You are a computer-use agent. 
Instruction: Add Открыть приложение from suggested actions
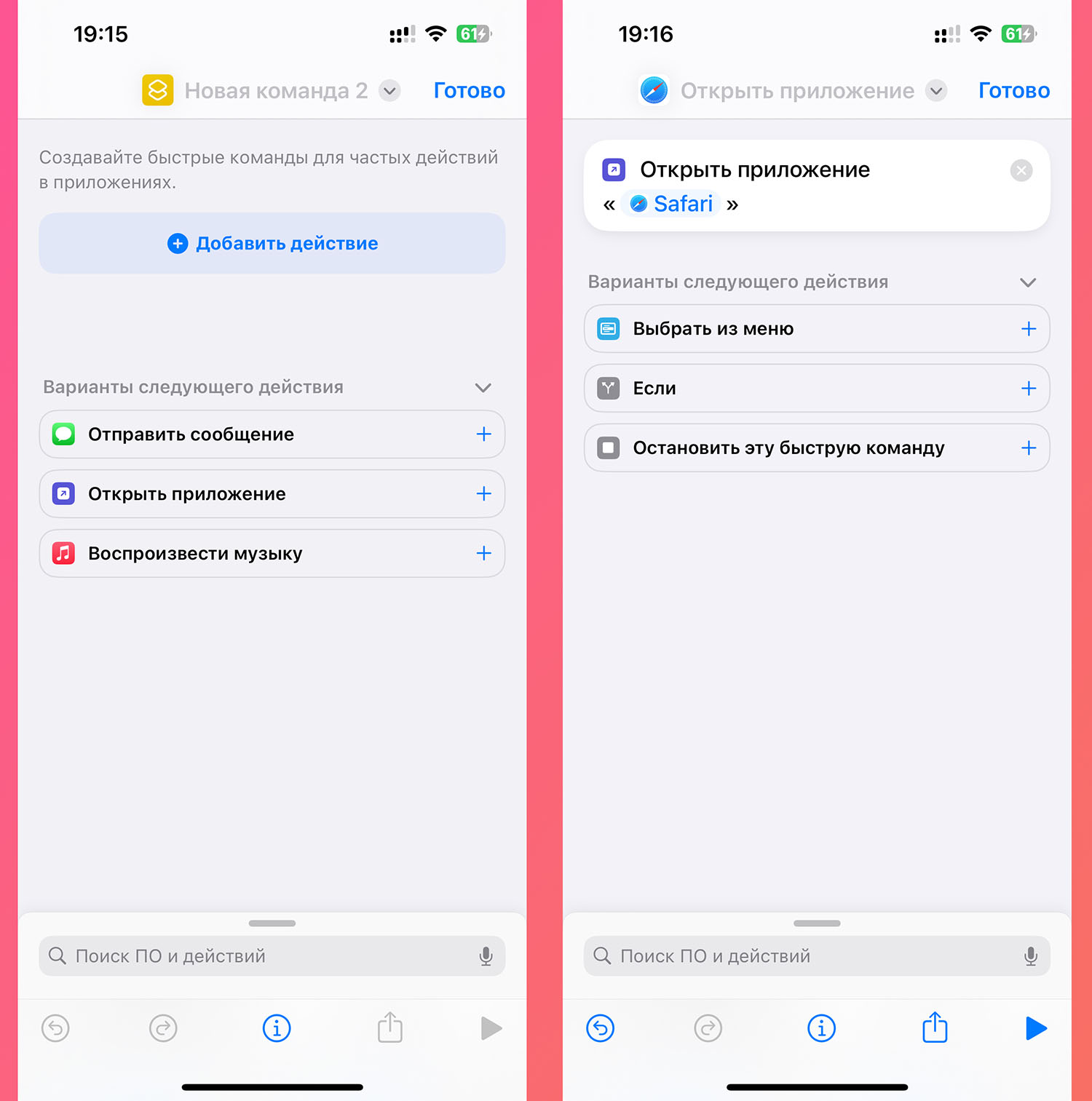(x=483, y=494)
